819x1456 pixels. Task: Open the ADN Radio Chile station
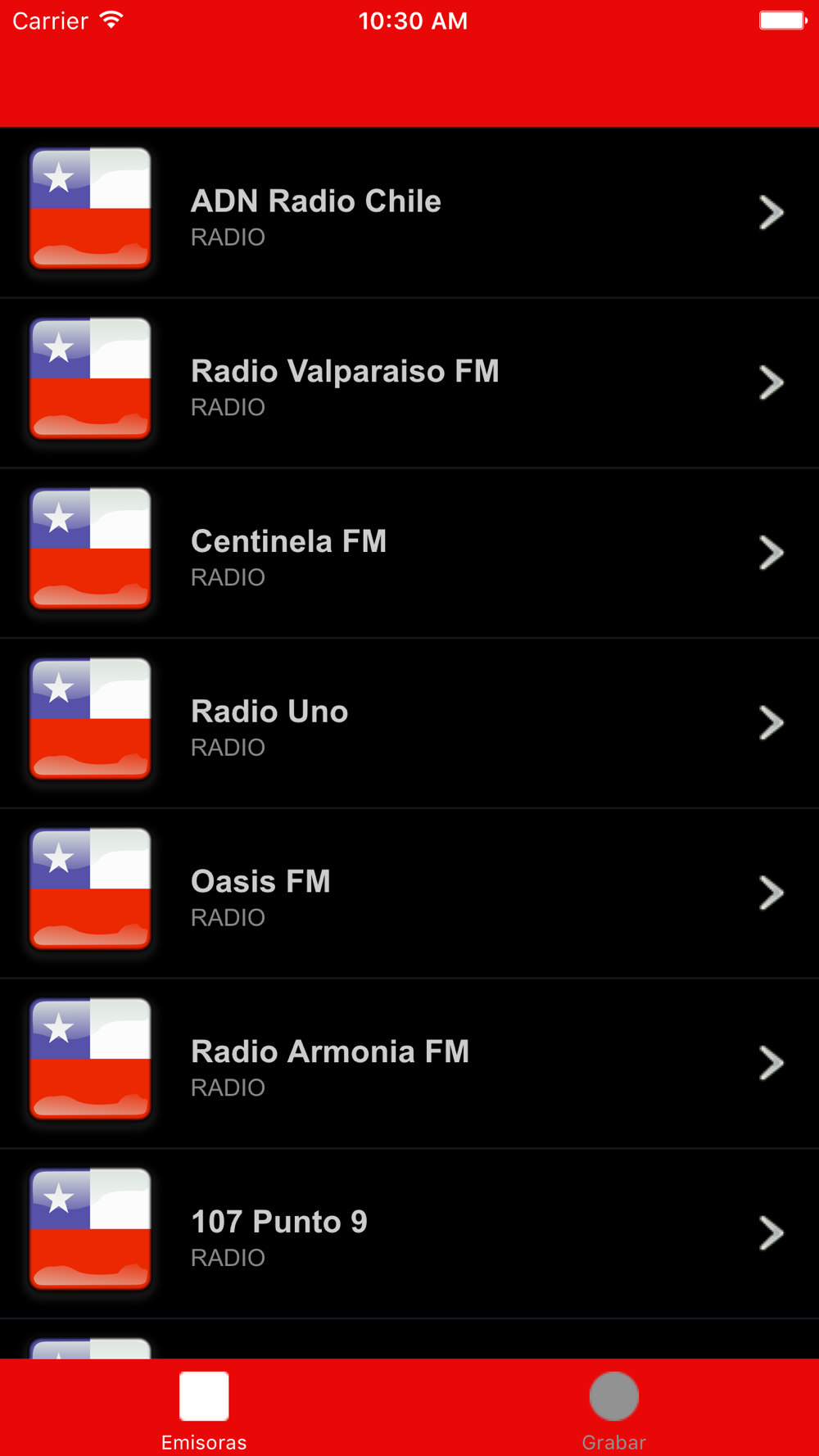[409, 213]
